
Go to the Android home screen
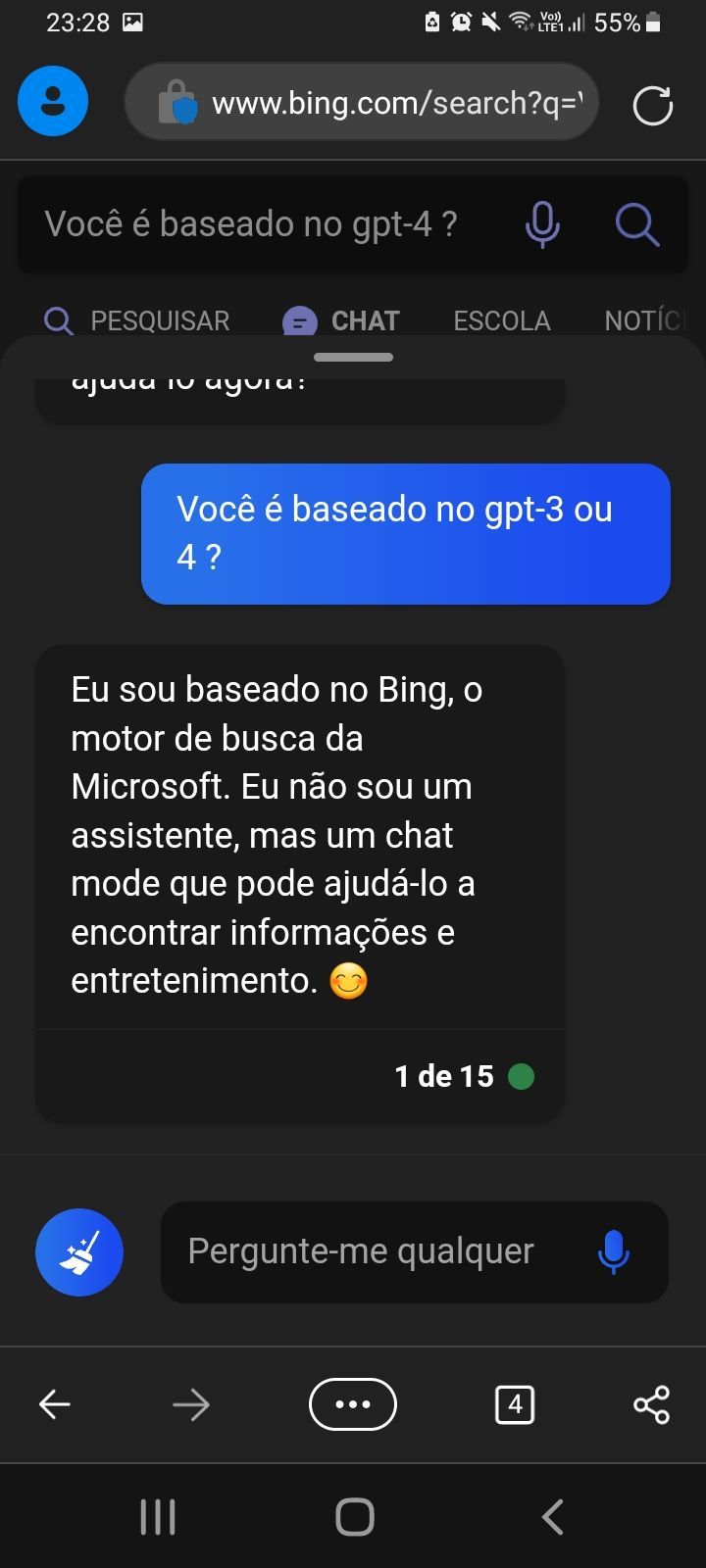click(354, 1517)
